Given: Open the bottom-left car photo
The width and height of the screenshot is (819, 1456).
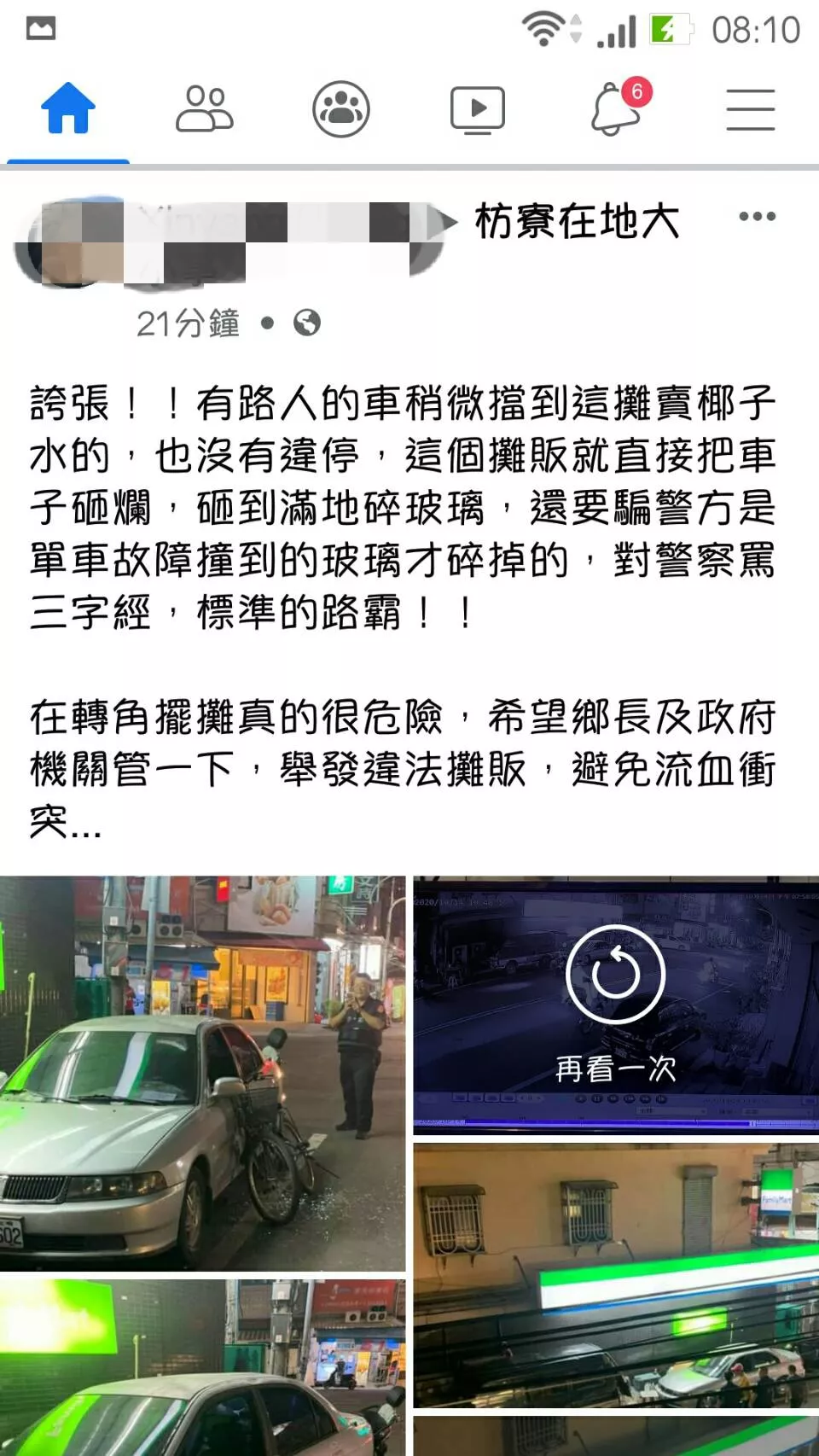Looking at the screenshot, I should point(202,1367).
